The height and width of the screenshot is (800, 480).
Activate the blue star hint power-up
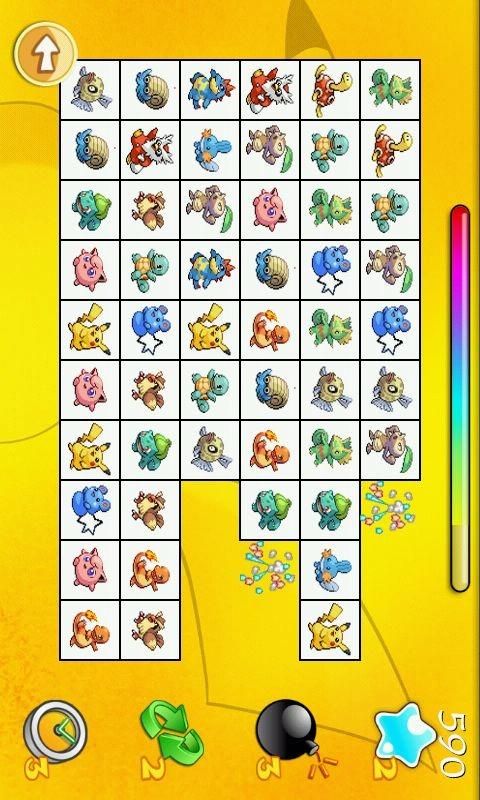click(405, 736)
